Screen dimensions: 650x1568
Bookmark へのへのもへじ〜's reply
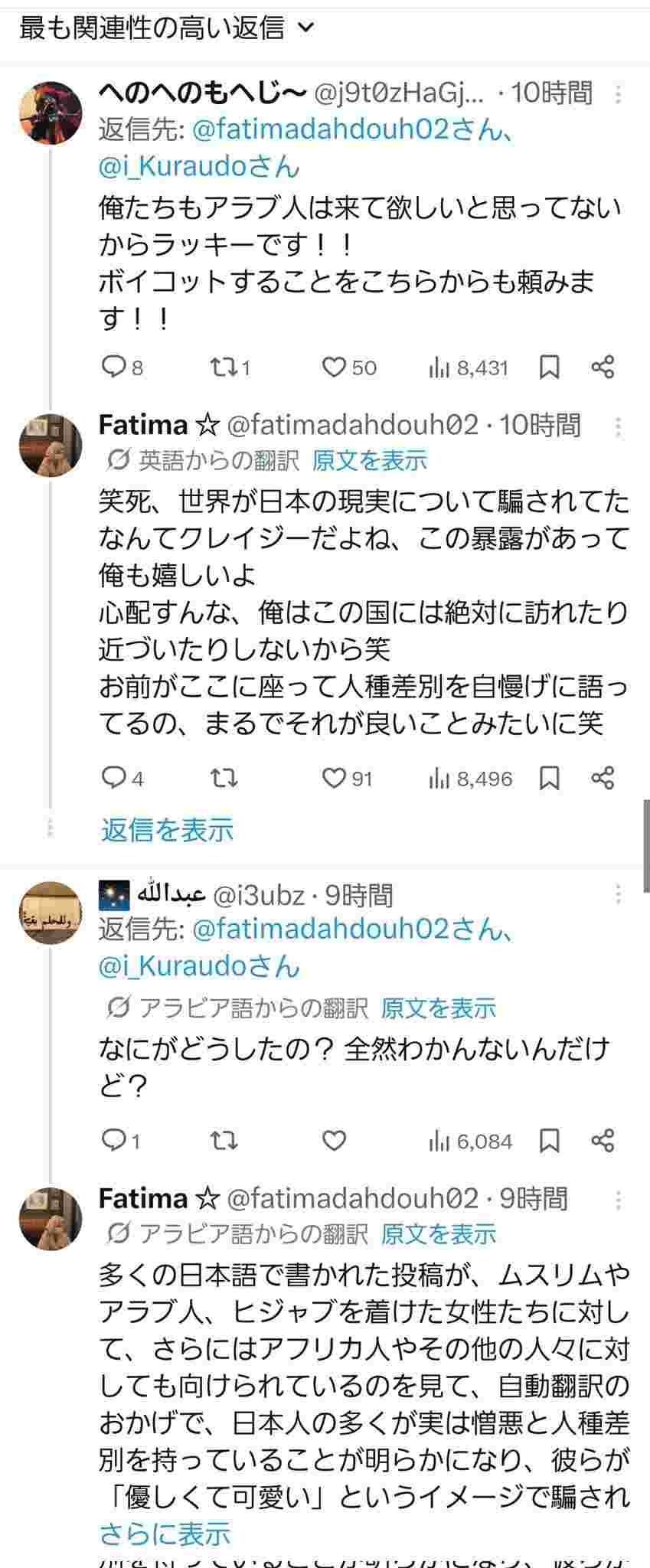point(550,367)
